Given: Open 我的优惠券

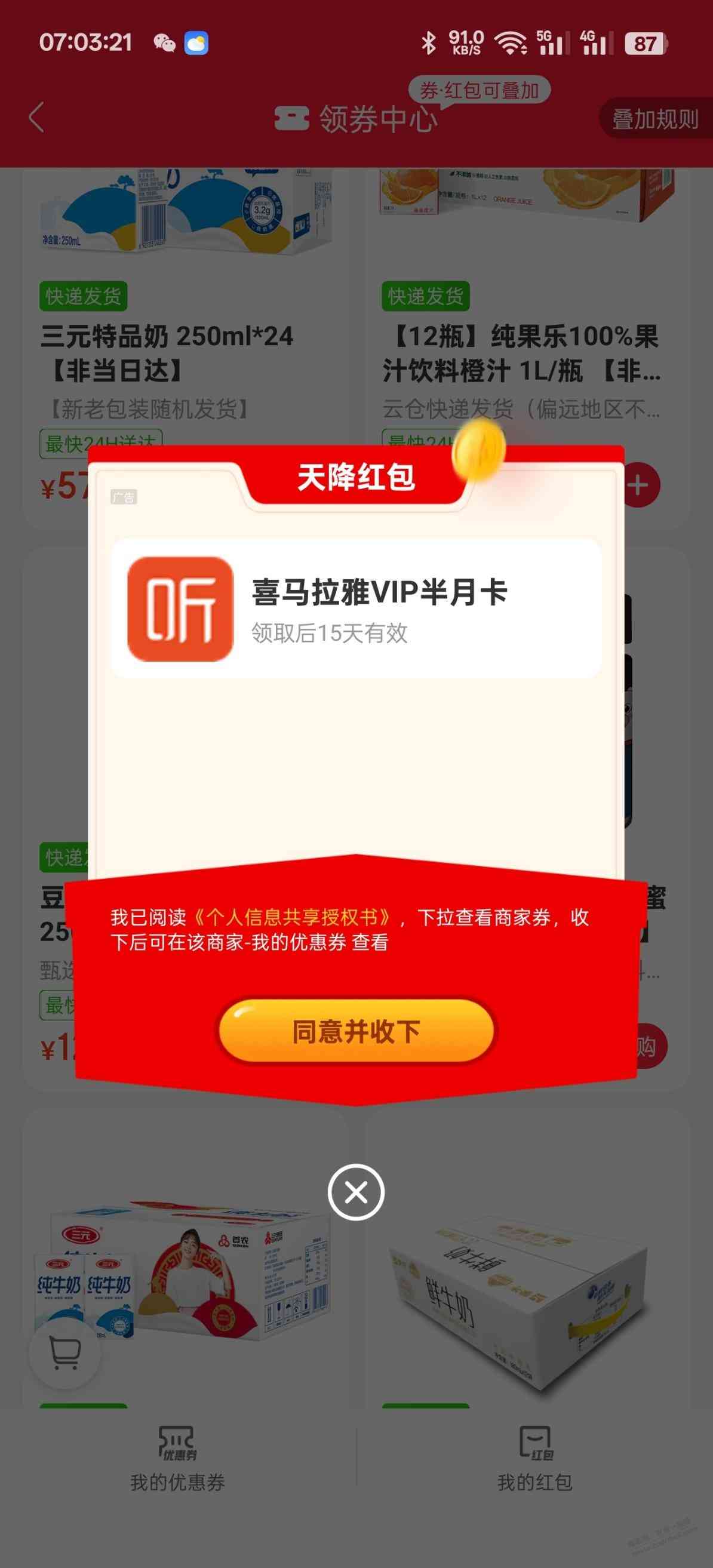Looking at the screenshot, I should 177,1458.
